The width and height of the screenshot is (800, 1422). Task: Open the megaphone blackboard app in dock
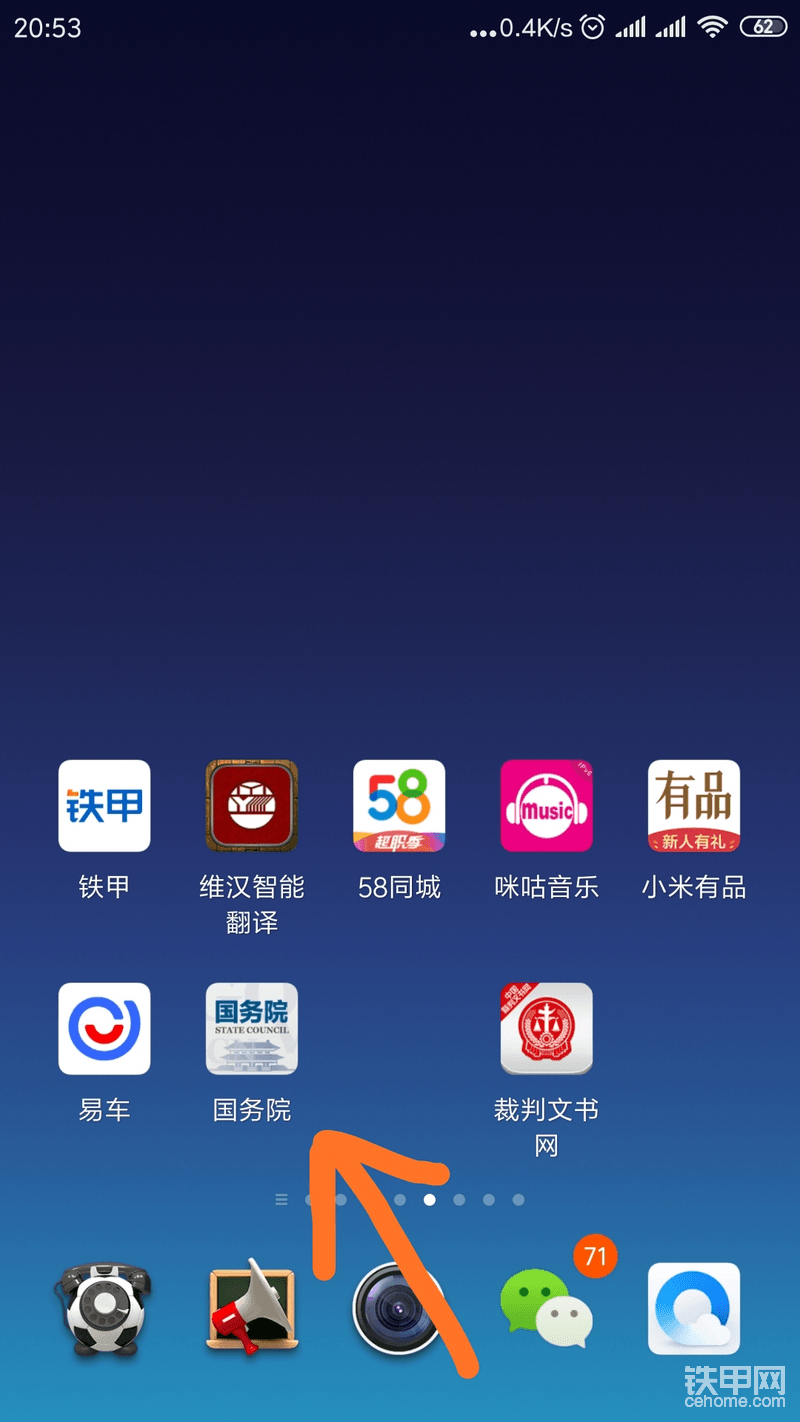tap(251, 1308)
